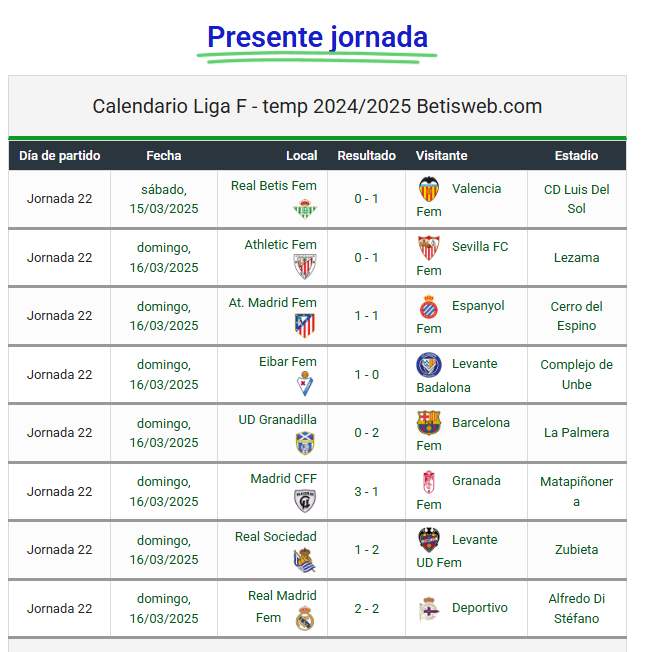This screenshot has height=652, width=647.
Task: Open the Presente jornada link
Action: tap(317, 38)
